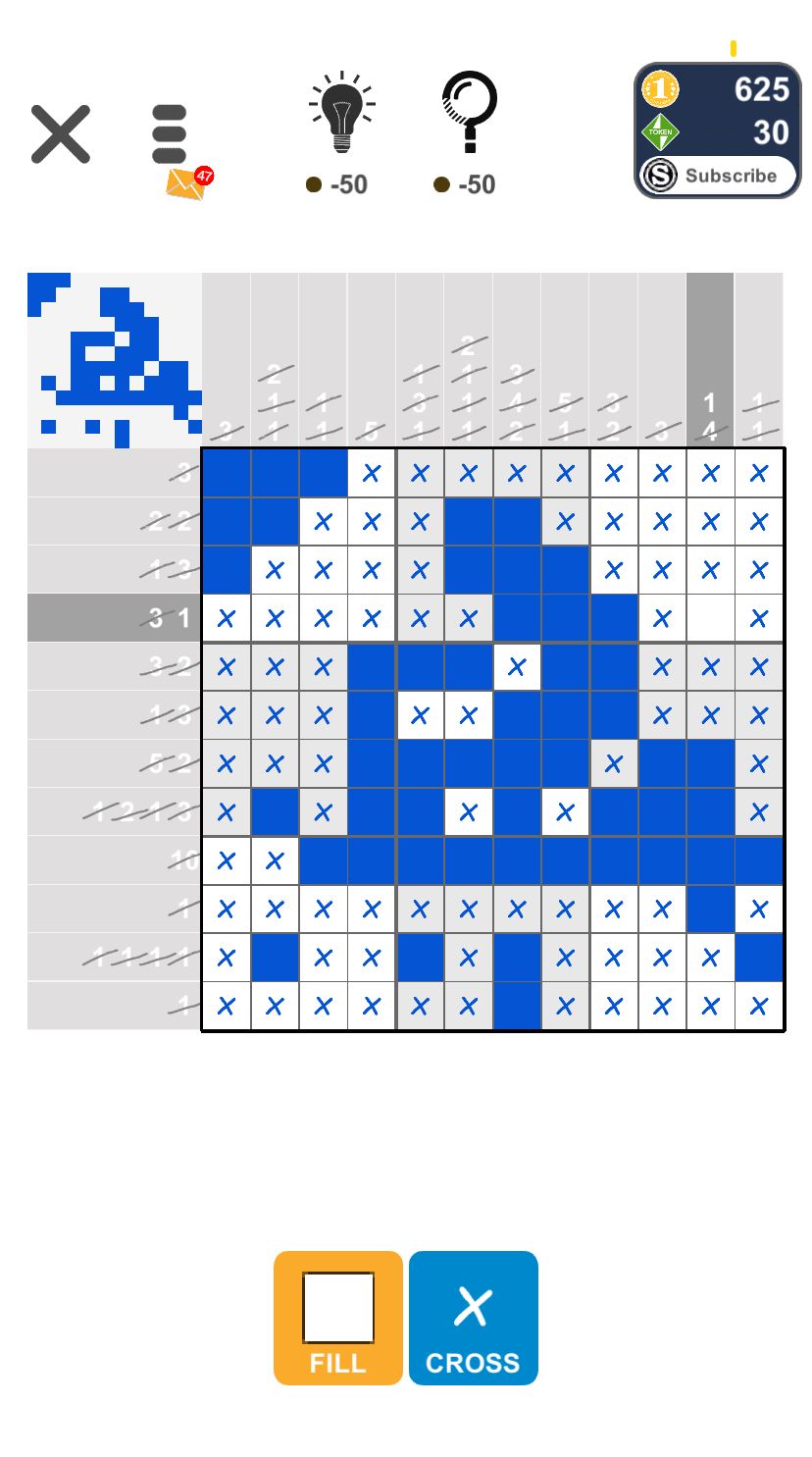Image resolution: width=812 pixels, height=1457 pixels.
Task: Use the lightbulb hint for 50 coins
Action: coord(340,114)
